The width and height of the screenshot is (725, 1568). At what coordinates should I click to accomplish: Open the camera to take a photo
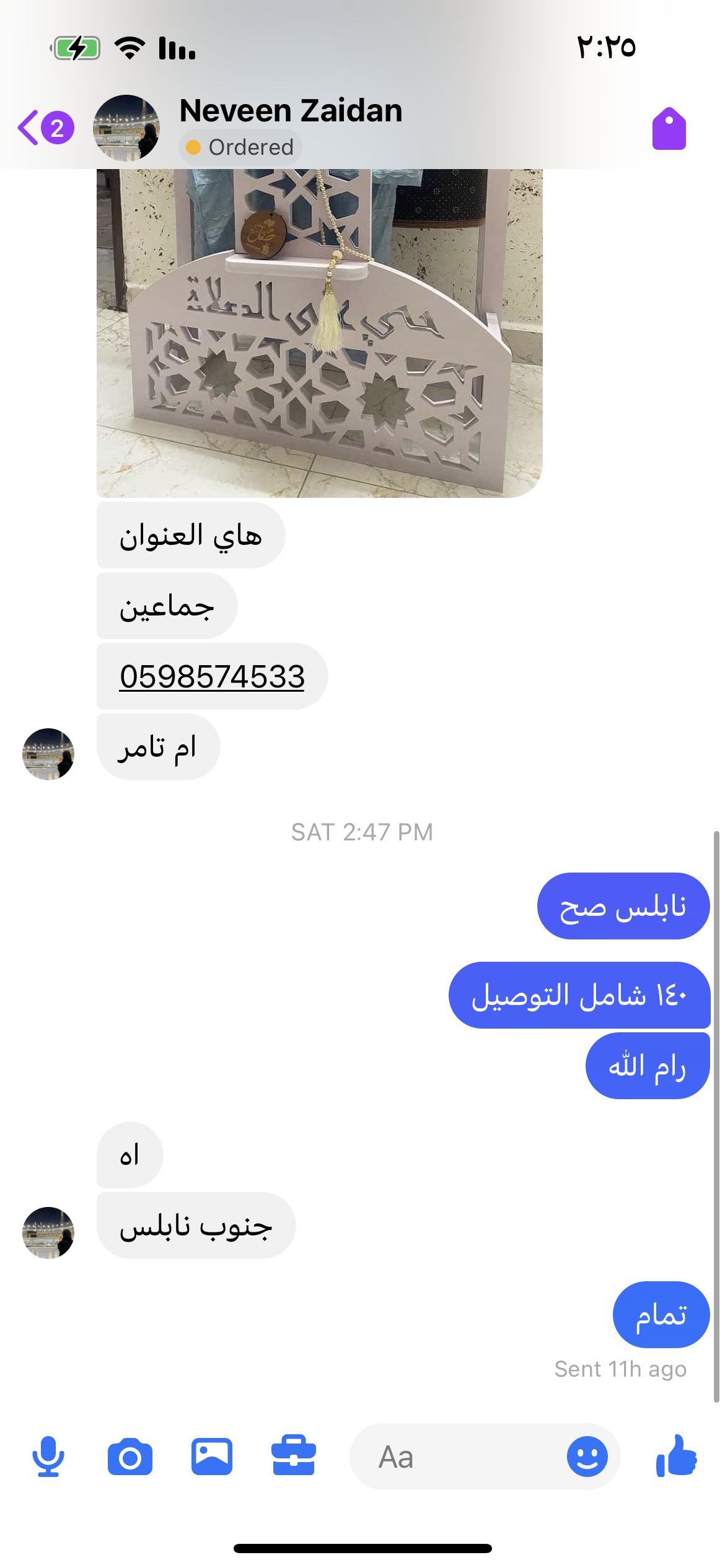130,1457
